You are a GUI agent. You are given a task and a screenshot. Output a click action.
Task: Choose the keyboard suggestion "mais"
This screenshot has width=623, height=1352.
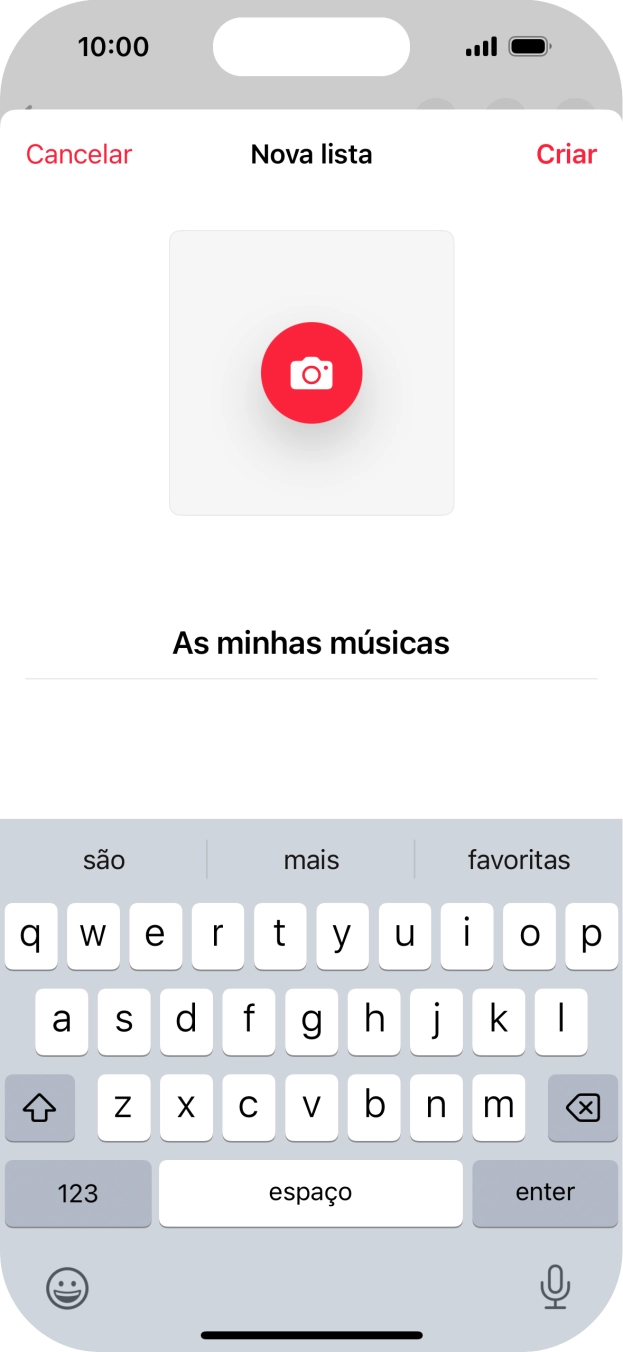(x=311, y=860)
